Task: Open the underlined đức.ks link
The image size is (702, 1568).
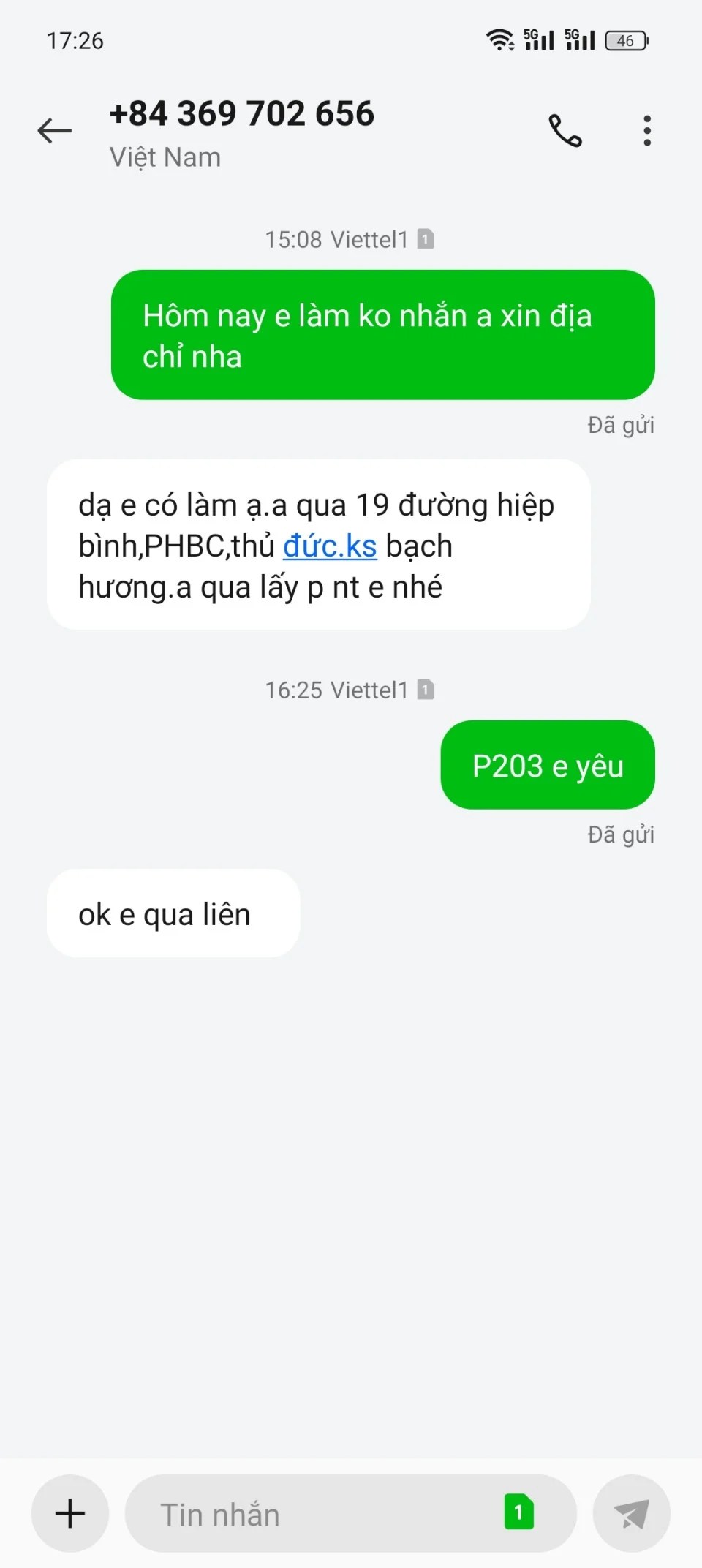Action: click(x=330, y=546)
